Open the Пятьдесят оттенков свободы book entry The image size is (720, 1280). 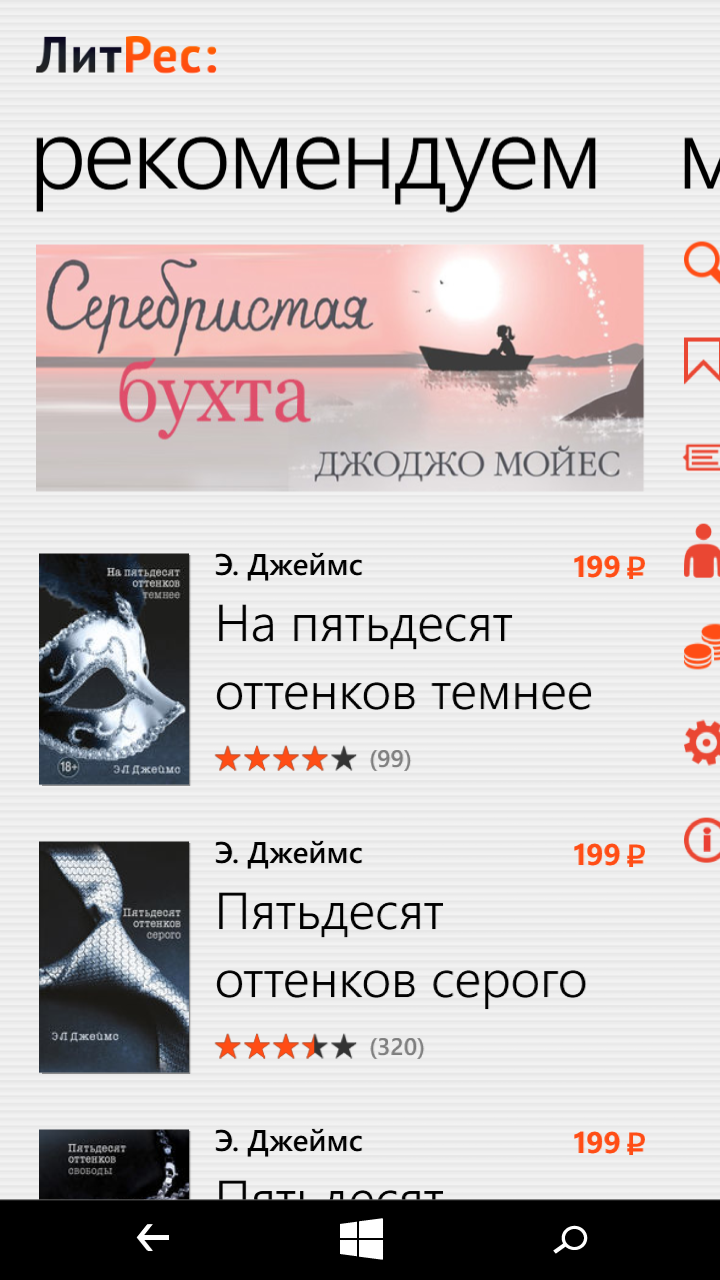pos(342,1162)
